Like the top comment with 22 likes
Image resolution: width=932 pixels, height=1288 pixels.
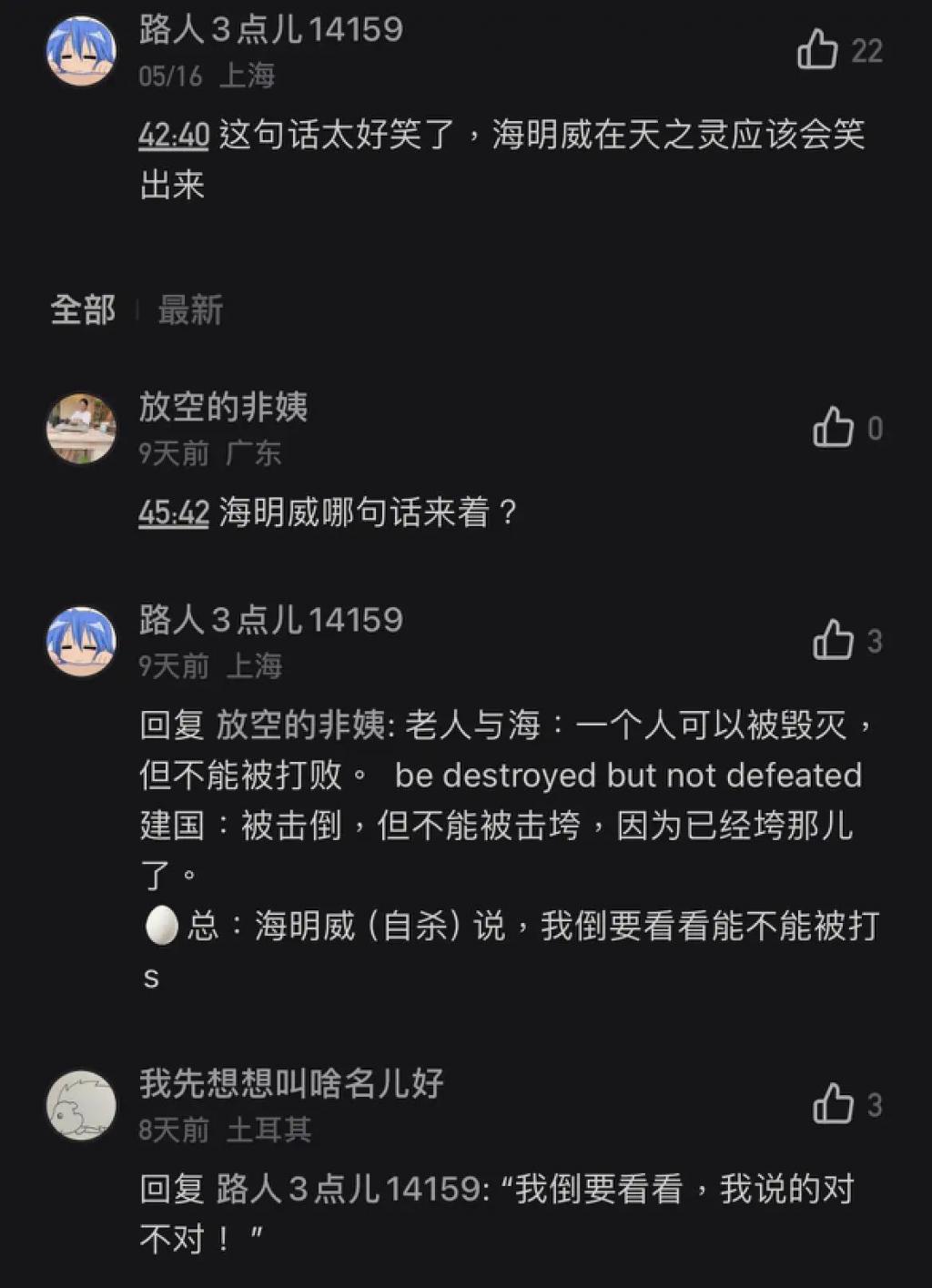pyautogui.click(x=818, y=50)
